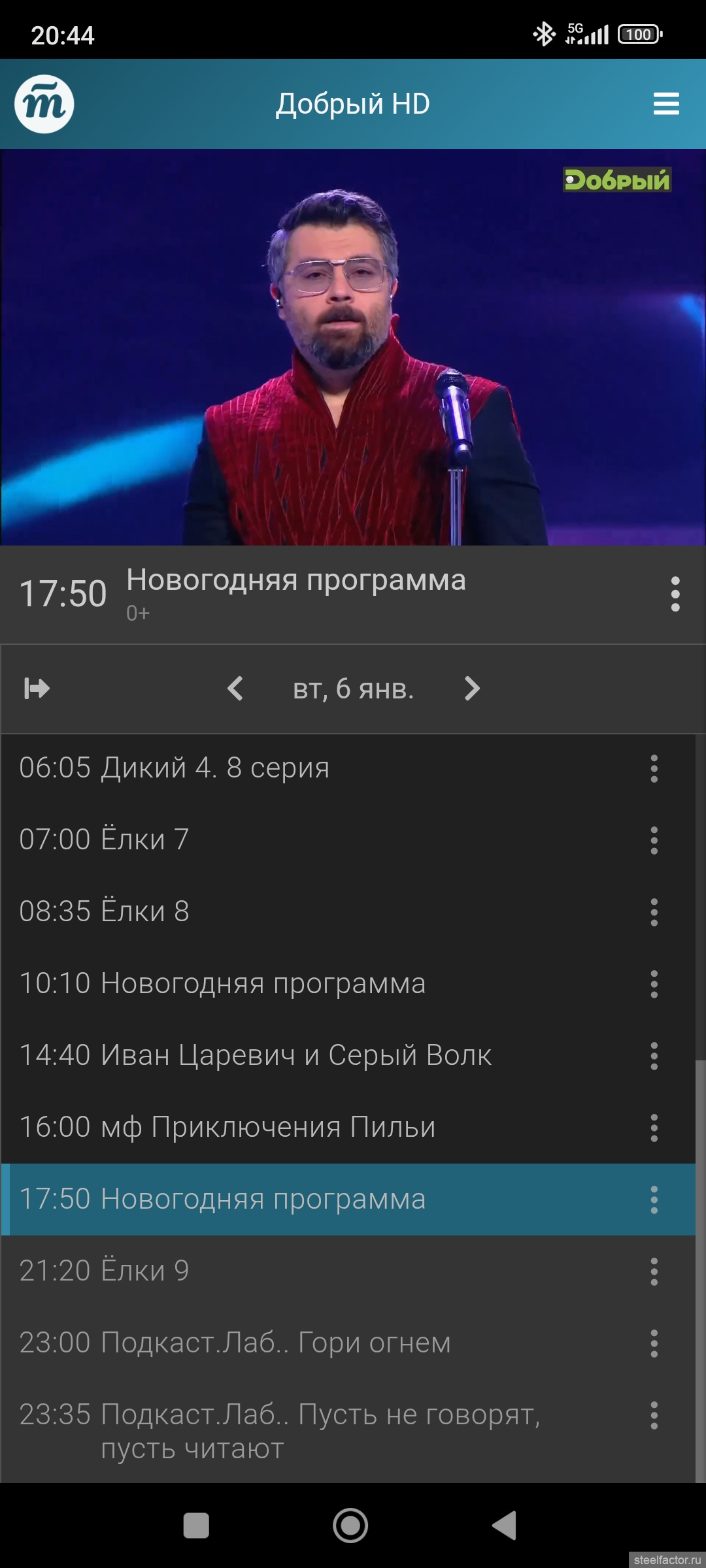The height and width of the screenshot is (1568, 706).
Task: Go to the next day in schedule
Action: click(472, 689)
